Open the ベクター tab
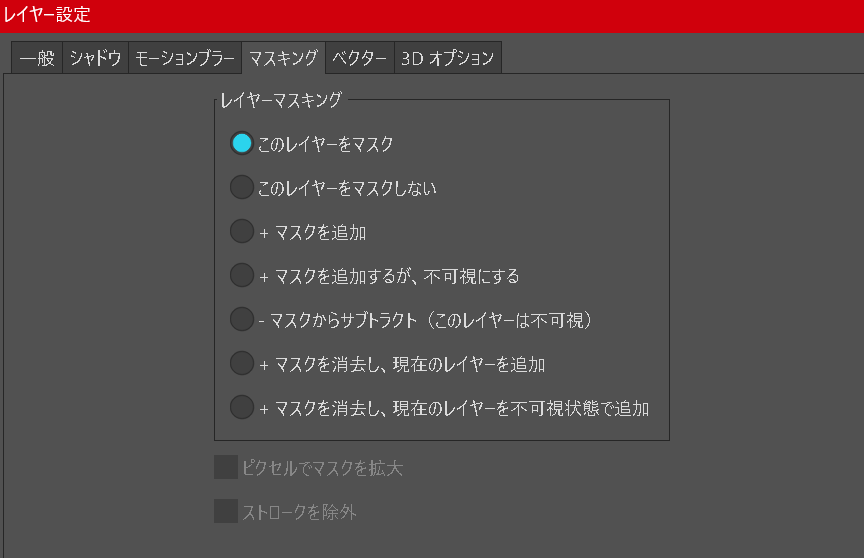 coord(359,58)
